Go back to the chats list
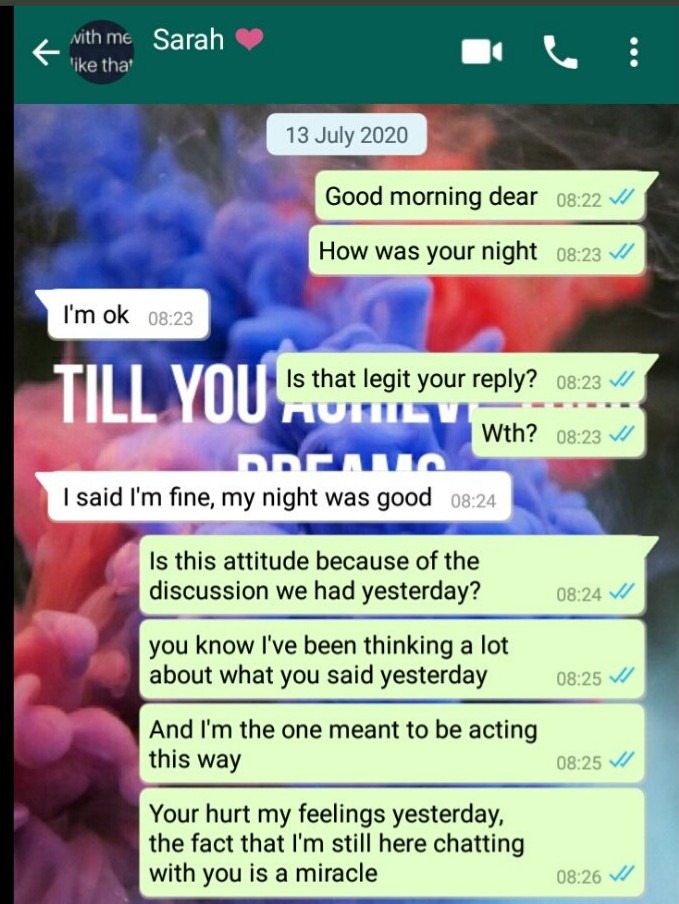 [x=45, y=53]
